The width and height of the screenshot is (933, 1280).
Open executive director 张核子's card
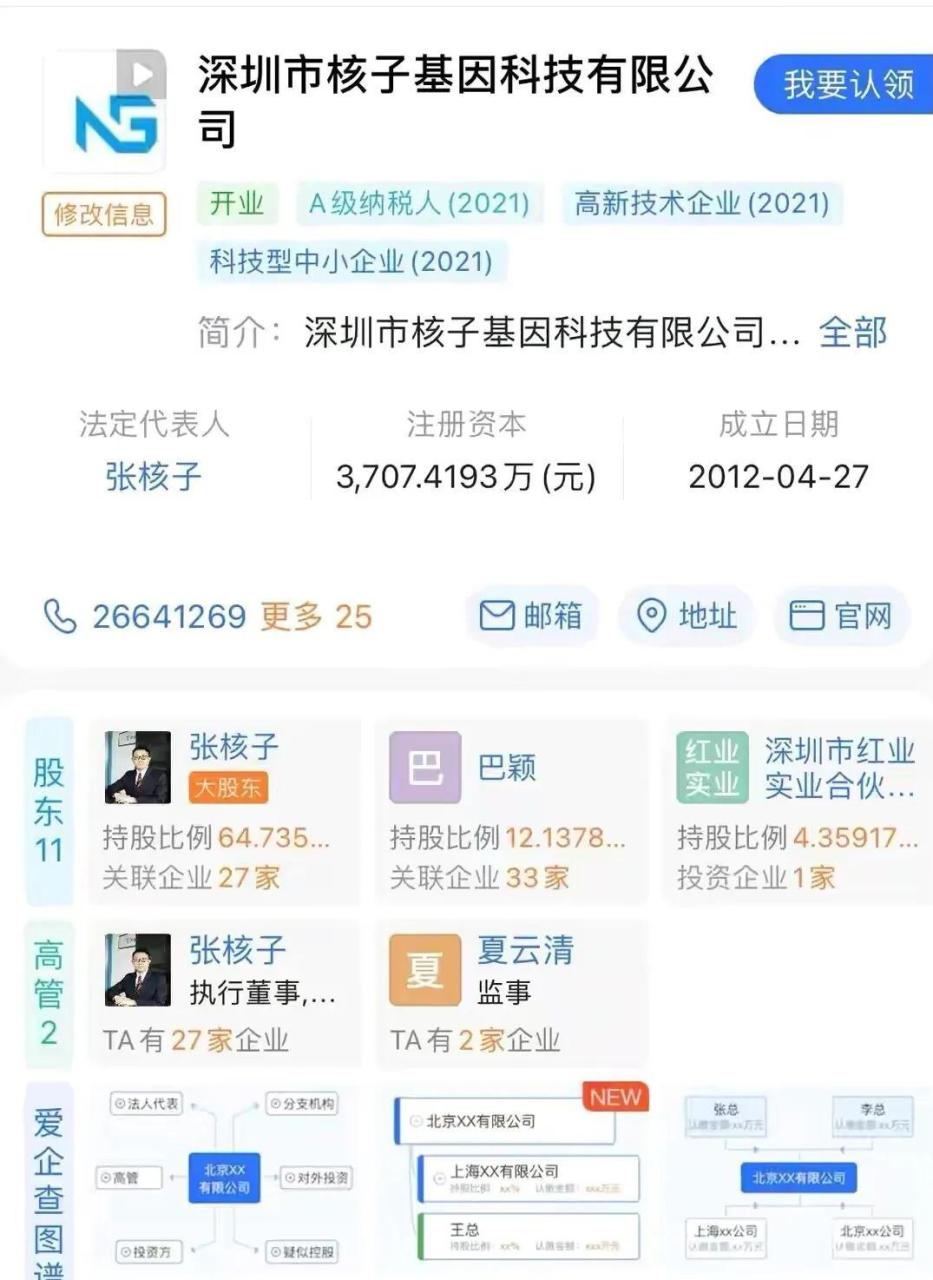coord(224,993)
